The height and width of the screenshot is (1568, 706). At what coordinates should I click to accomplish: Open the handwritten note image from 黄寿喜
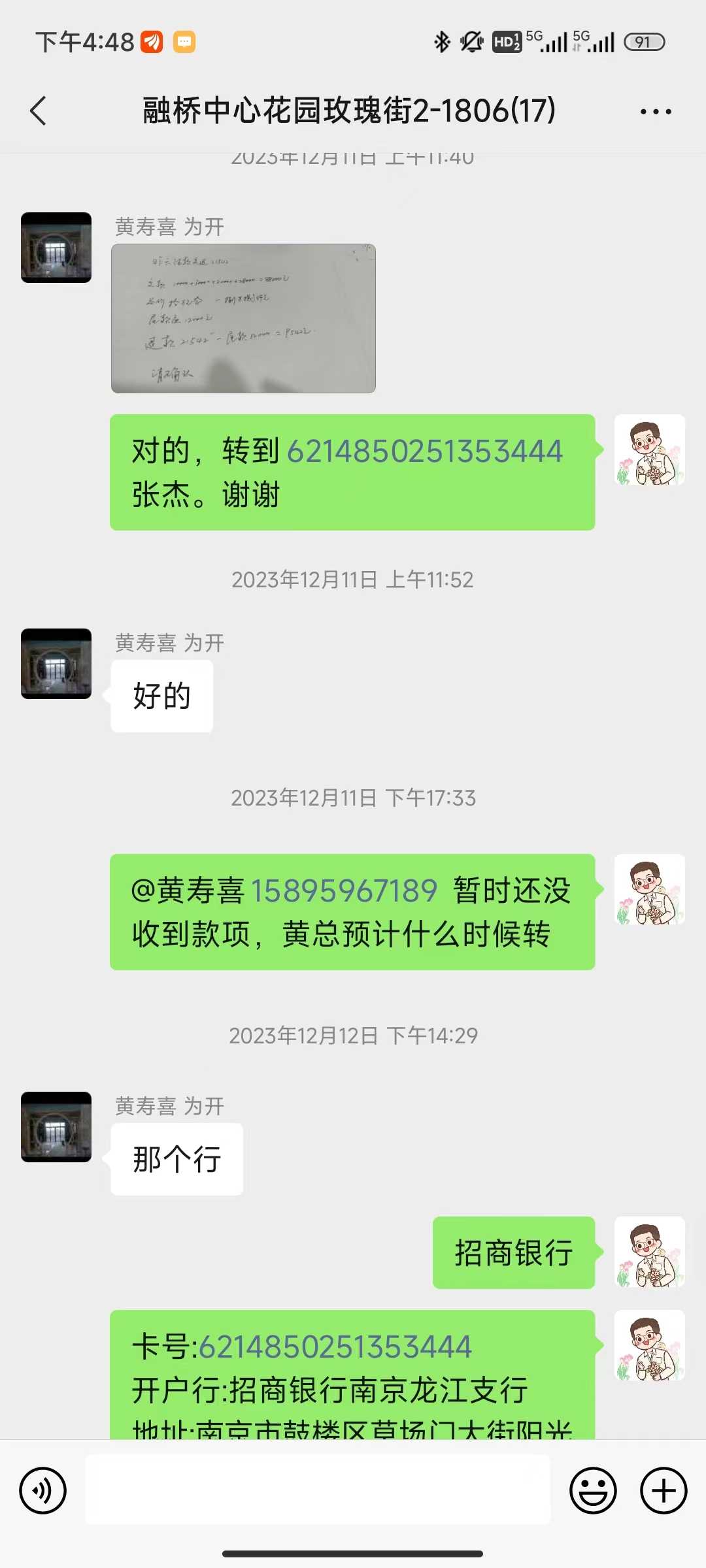243,318
